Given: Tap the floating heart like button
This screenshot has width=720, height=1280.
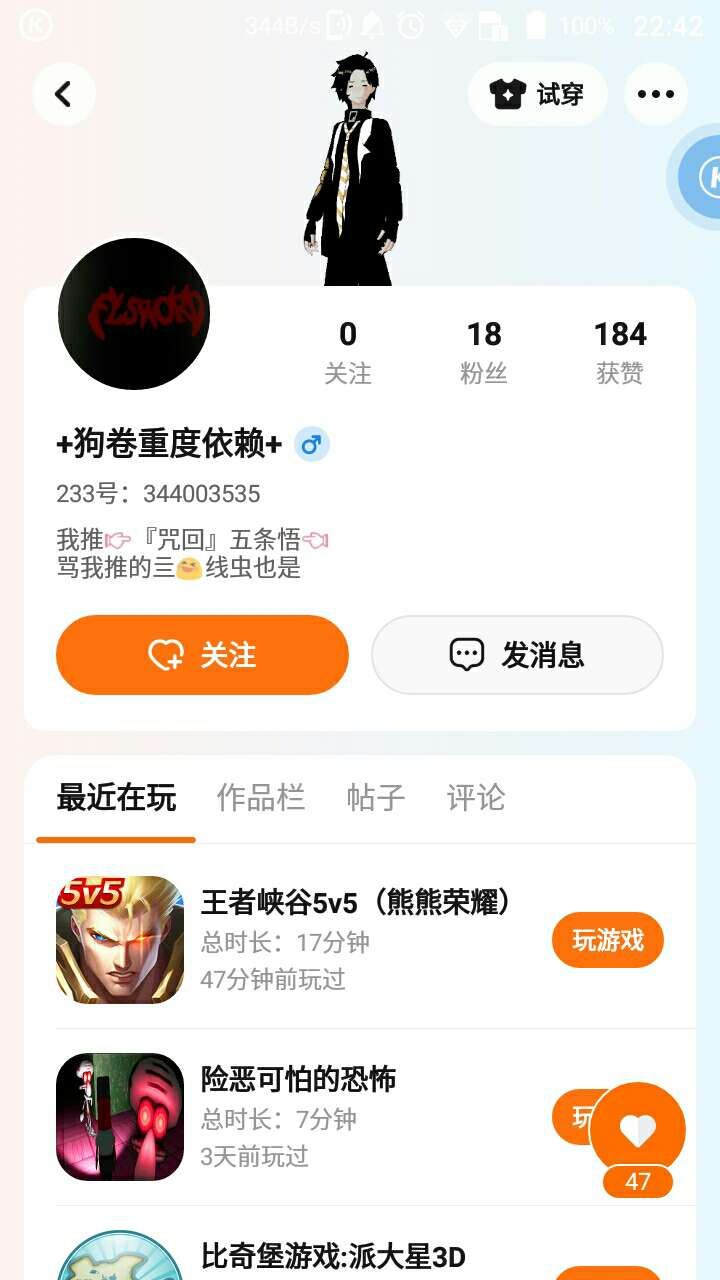Looking at the screenshot, I should click(x=638, y=1130).
